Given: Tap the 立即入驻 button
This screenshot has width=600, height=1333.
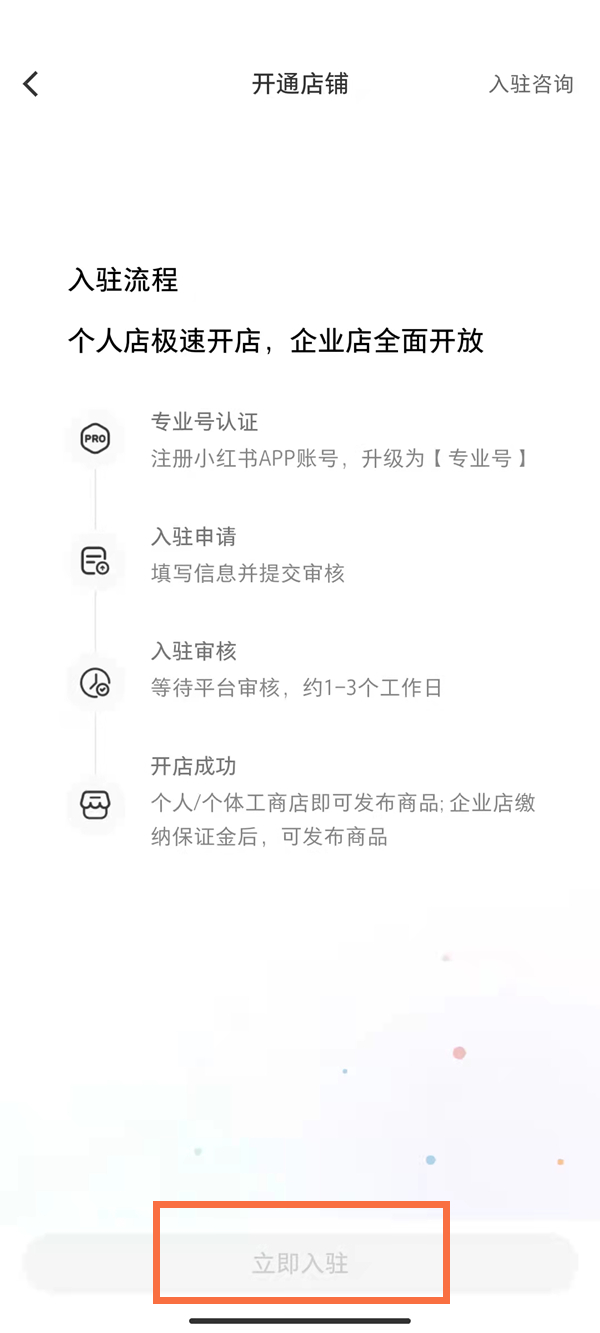Looking at the screenshot, I should tap(300, 1264).
